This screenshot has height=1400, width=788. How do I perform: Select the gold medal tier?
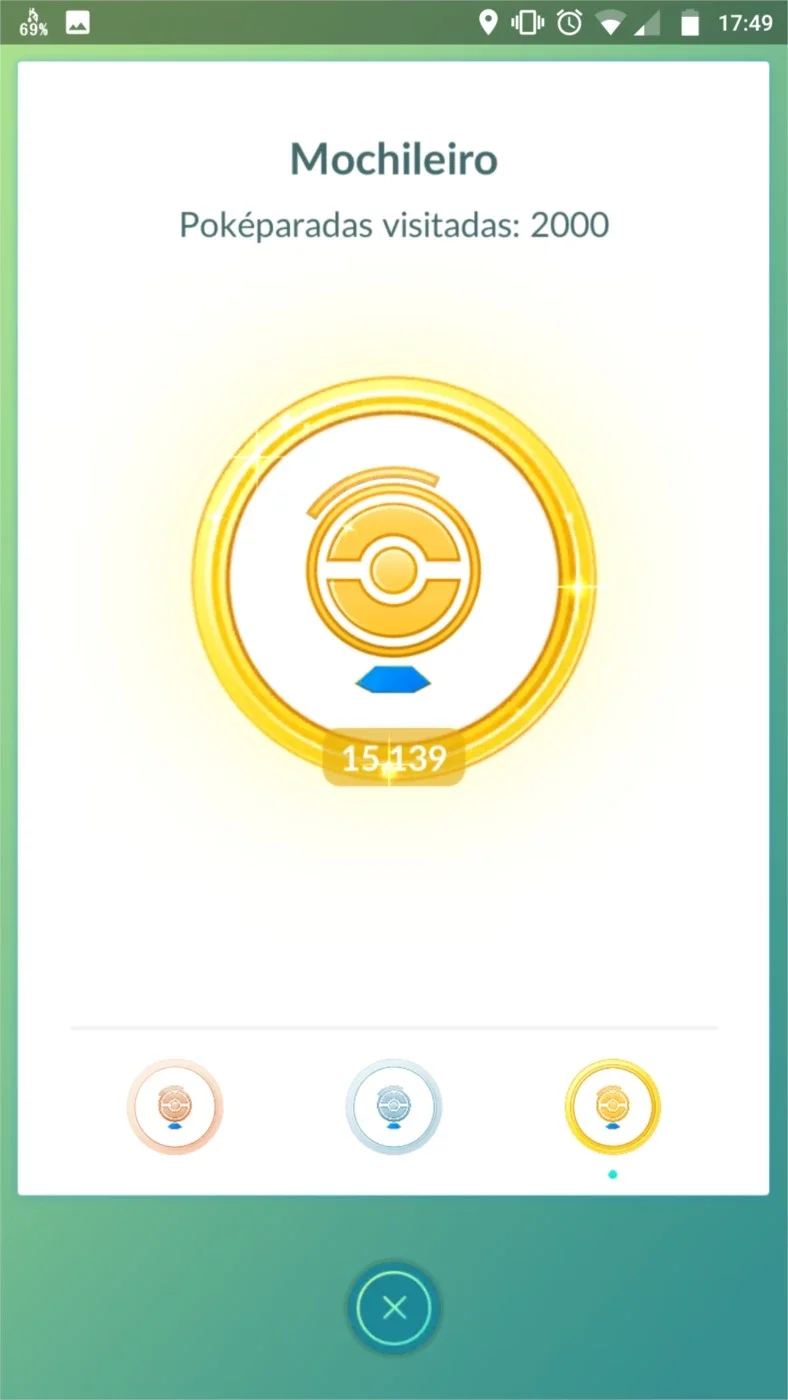[613, 1106]
